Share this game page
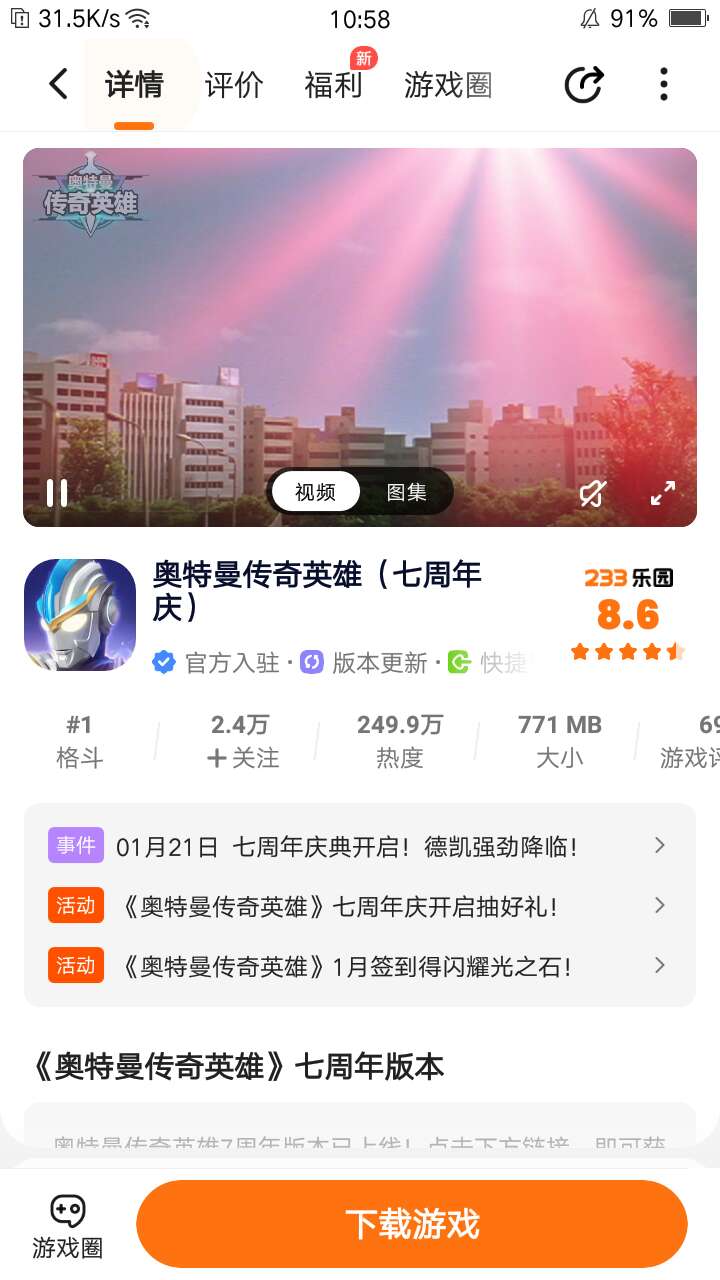The width and height of the screenshot is (720, 1280). pyautogui.click(x=584, y=85)
